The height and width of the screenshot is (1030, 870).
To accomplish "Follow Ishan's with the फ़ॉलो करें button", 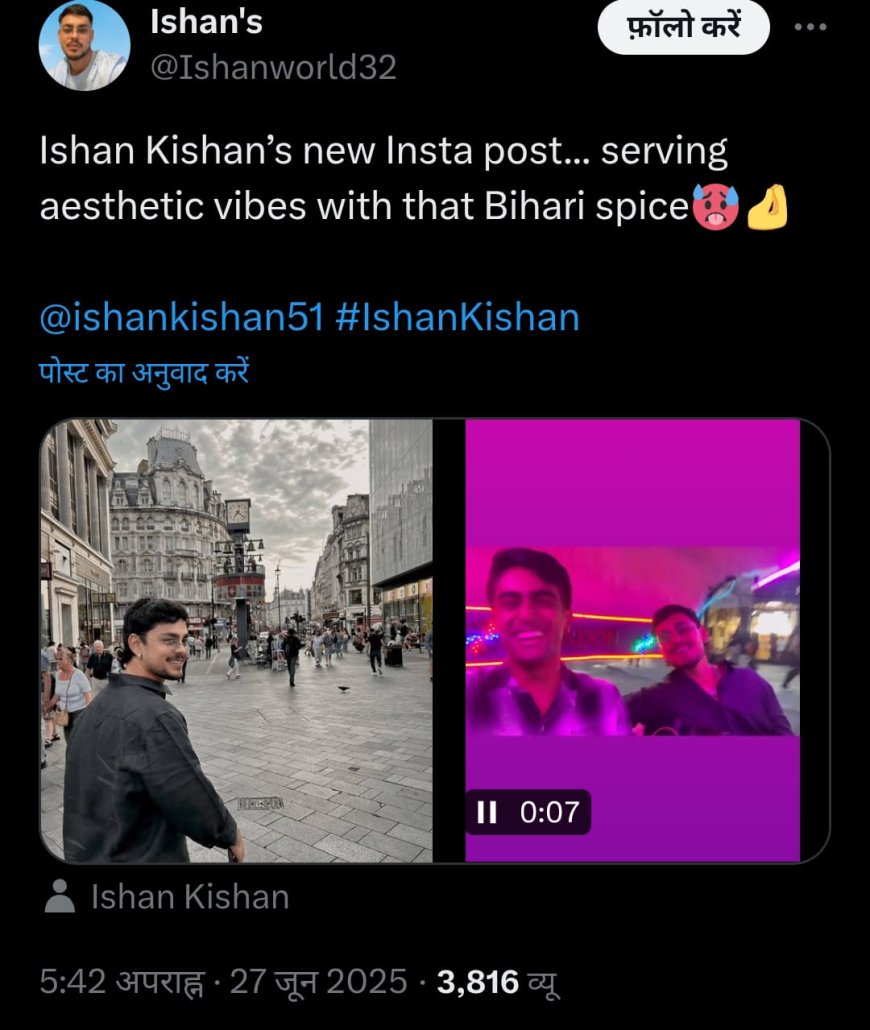I will point(683,27).
